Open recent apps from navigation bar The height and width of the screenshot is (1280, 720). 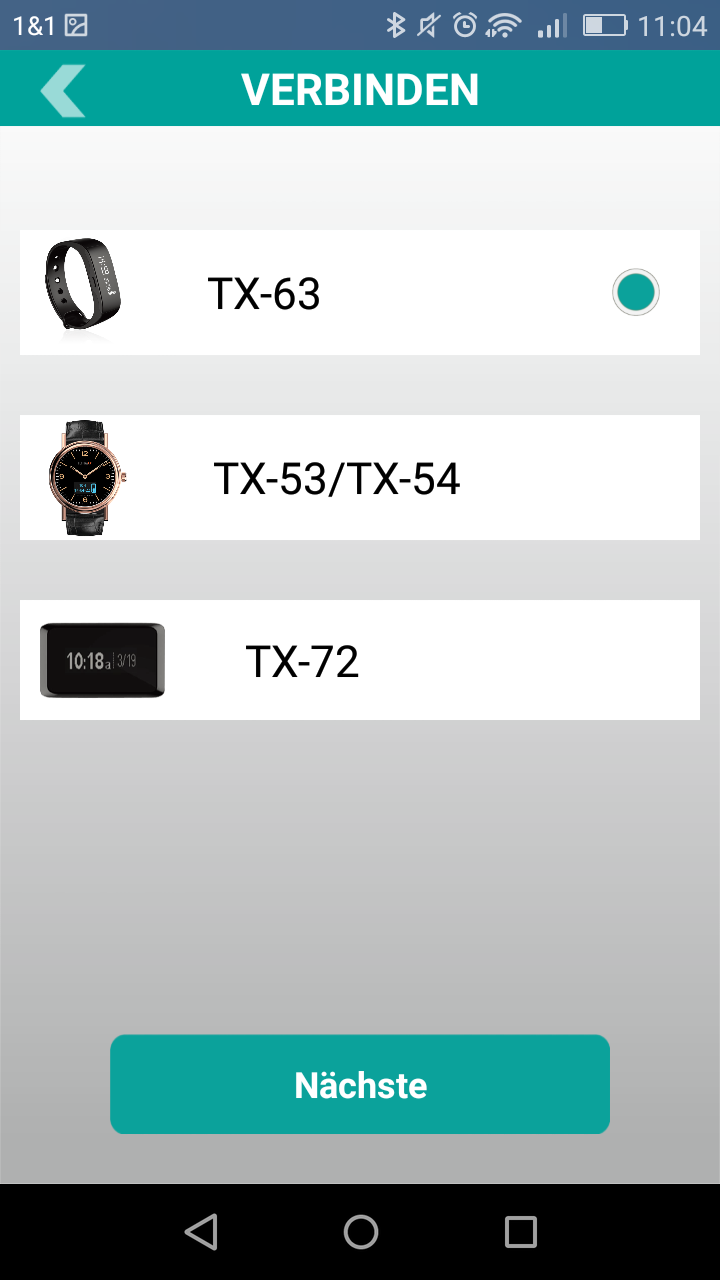pyautogui.click(x=520, y=1232)
